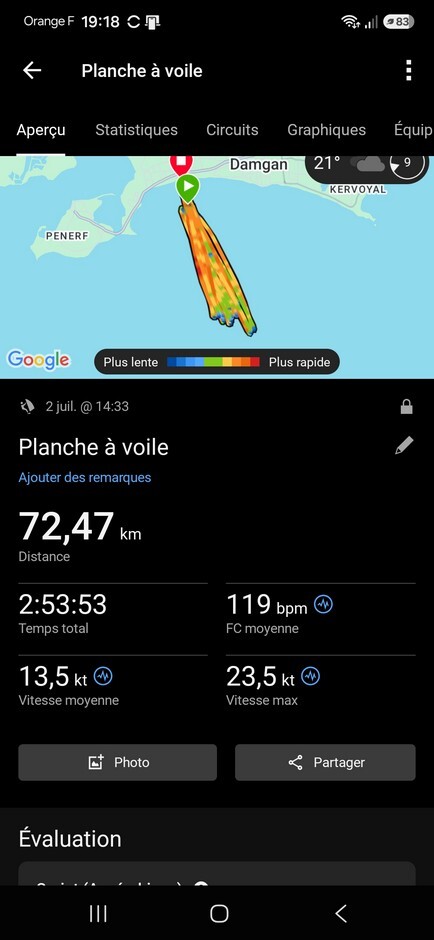This screenshot has width=434, height=940.
Task: Tap Ajouter des remarques link
Action: [x=85, y=478]
